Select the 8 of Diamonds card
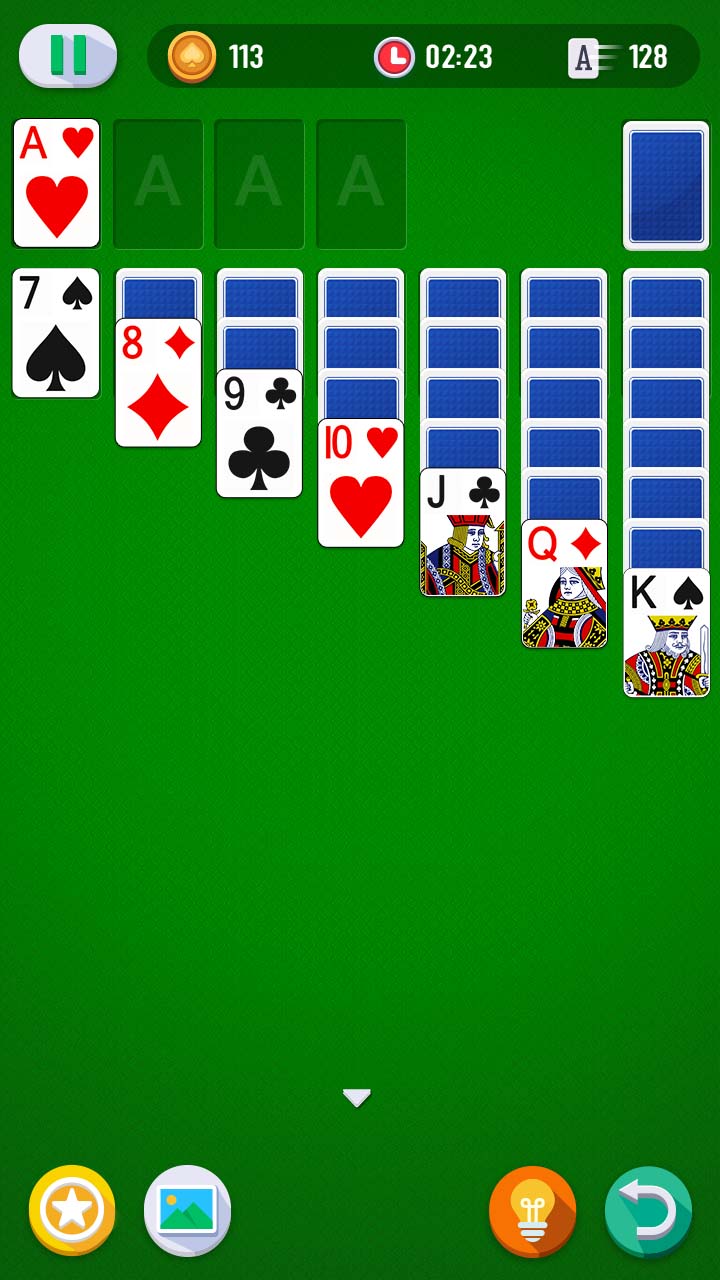This screenshot has width=720, height=1280. (x=158, y=383)
